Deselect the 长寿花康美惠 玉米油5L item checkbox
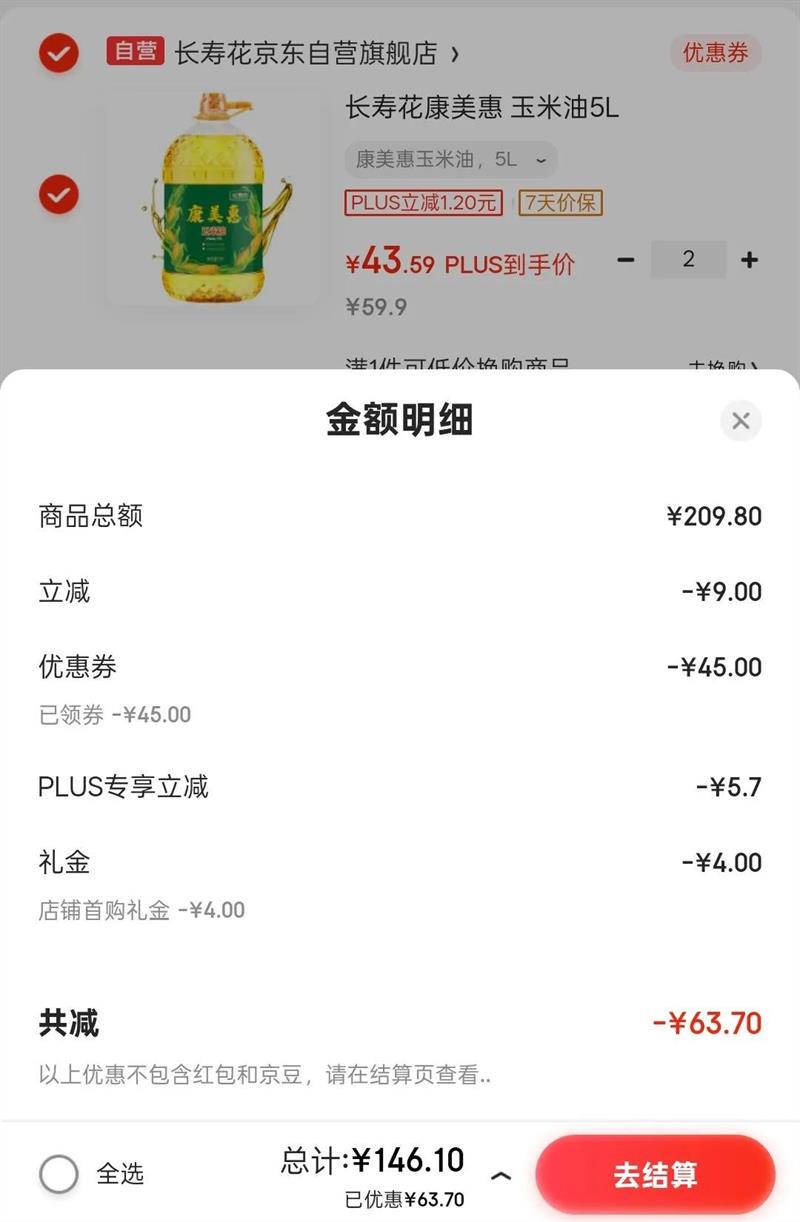The image size is (800, 1222). coord(59,194)
